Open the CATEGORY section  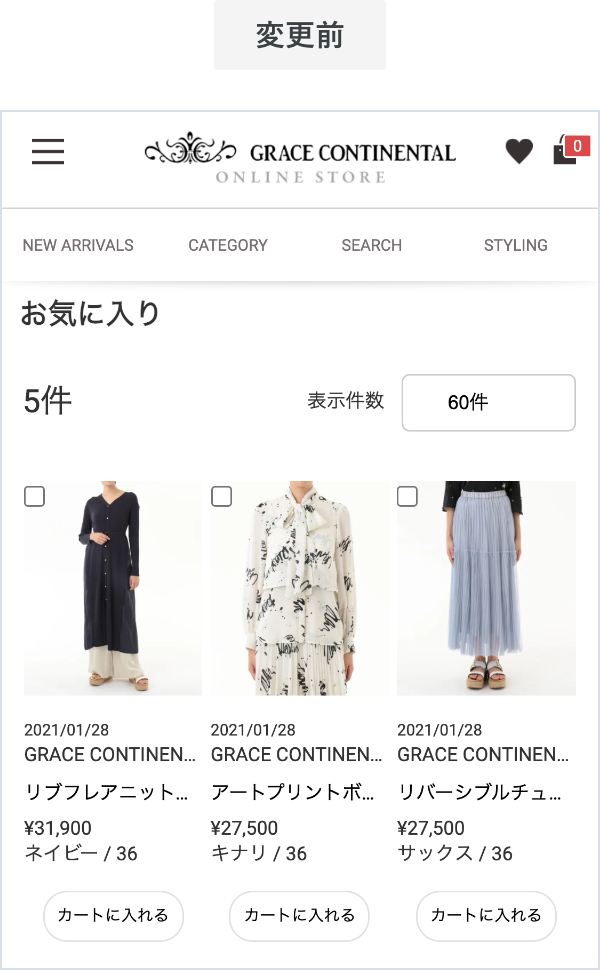228,245
